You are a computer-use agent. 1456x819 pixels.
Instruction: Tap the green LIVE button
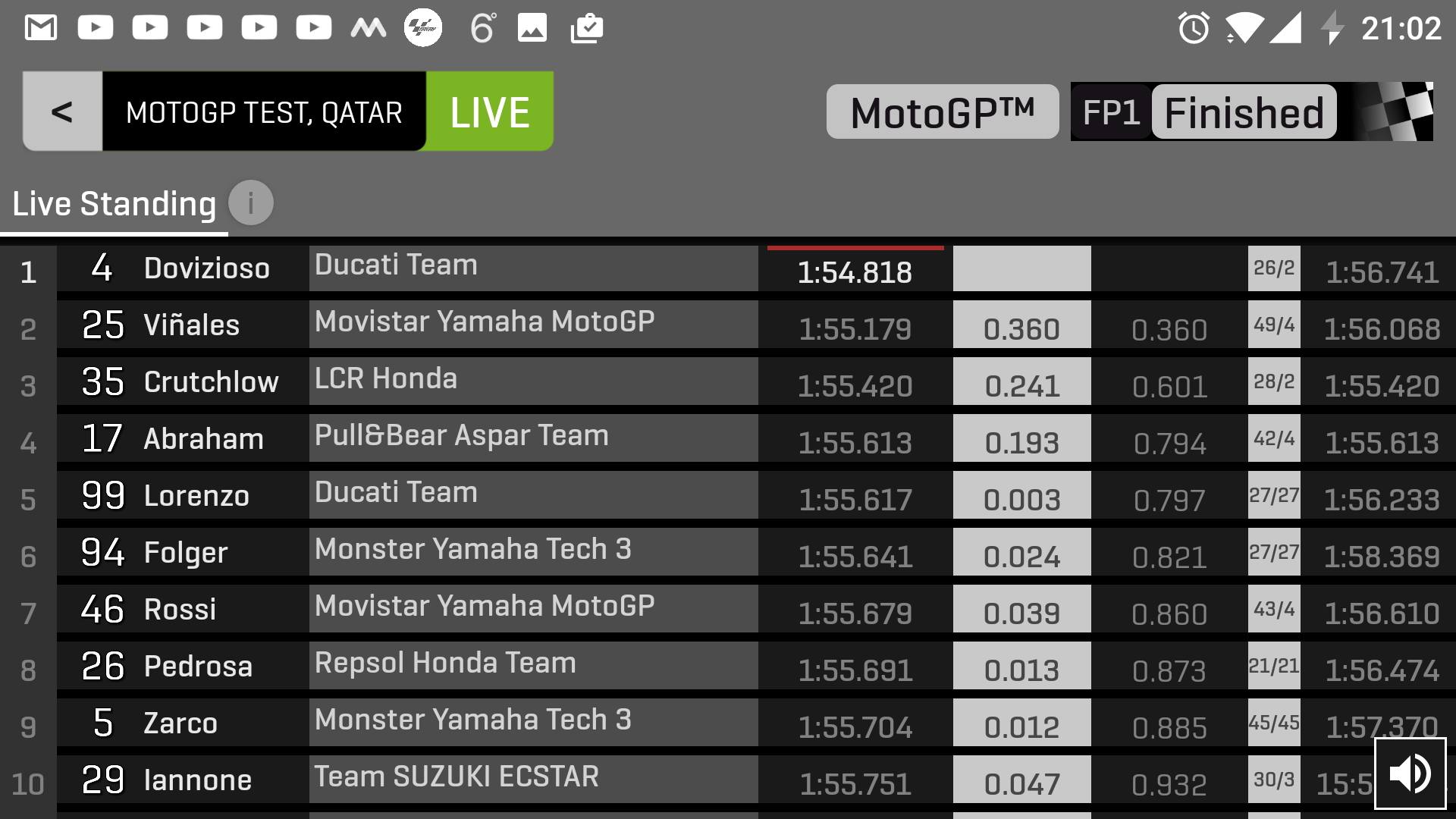[x=489, y=111]
